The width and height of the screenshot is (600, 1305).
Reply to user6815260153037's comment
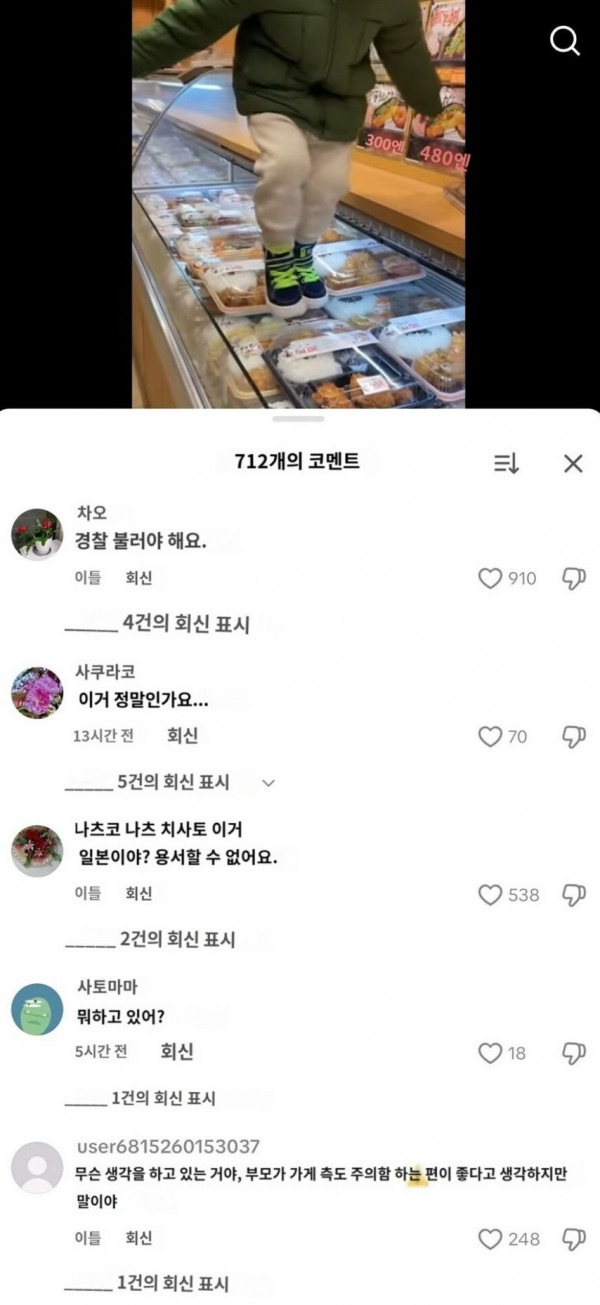(138, 1238)
